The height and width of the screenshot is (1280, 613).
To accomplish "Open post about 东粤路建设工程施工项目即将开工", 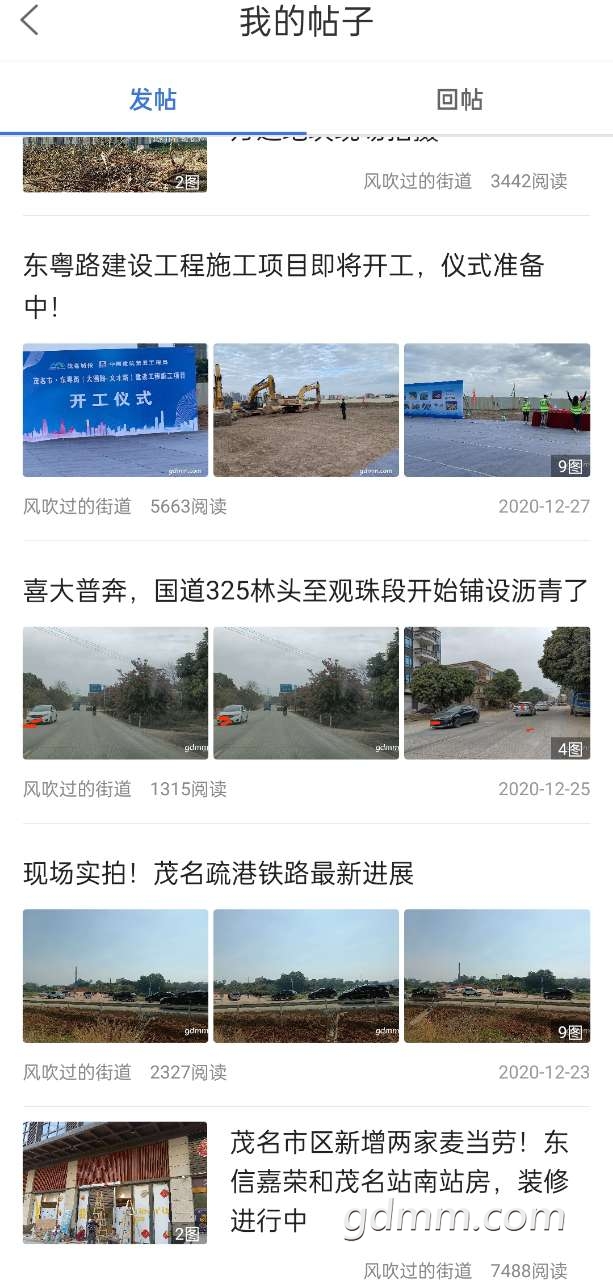I will pos(283,285).
